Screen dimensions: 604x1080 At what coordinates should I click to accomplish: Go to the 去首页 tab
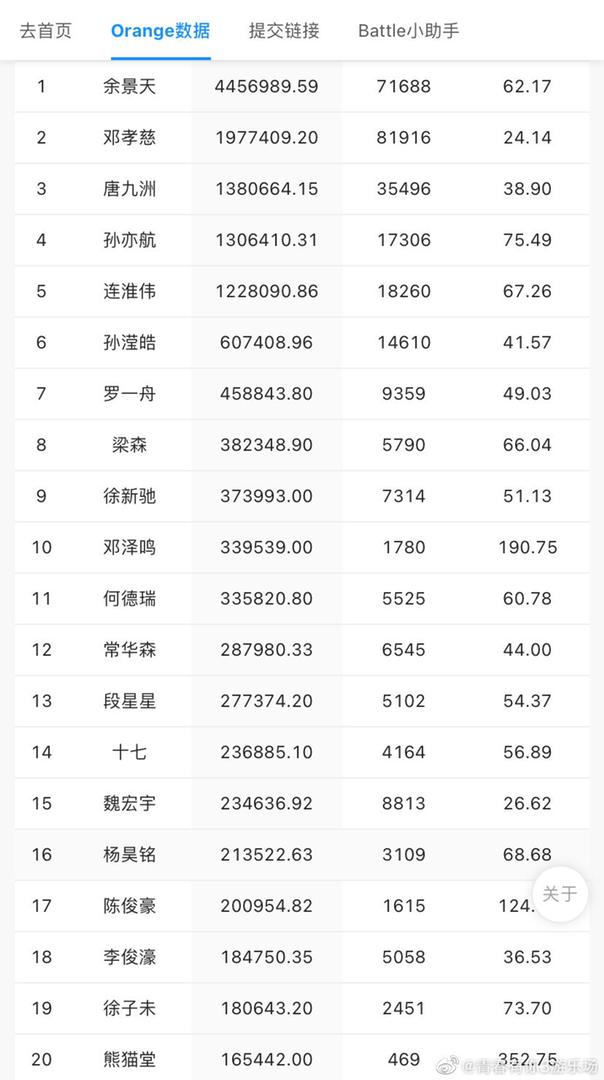pos(46,30)
